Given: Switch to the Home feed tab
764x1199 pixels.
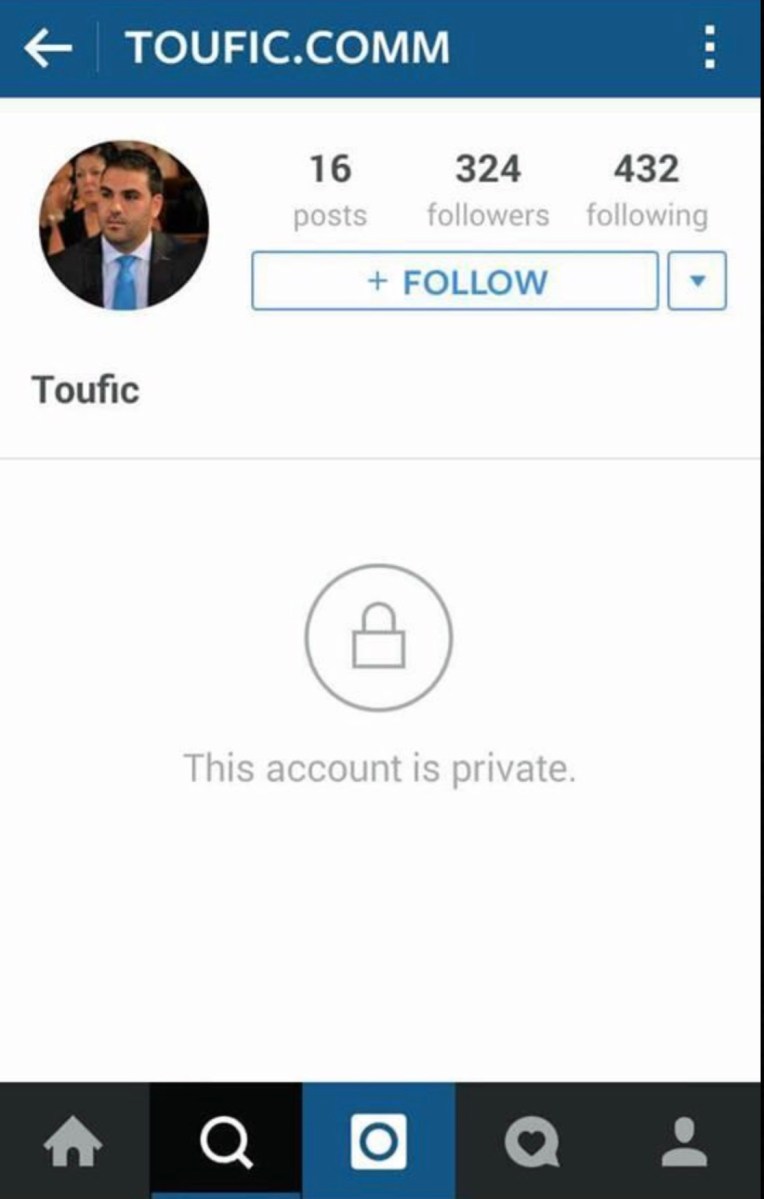Looking at the screenshot, I should tap(74, 1141).
